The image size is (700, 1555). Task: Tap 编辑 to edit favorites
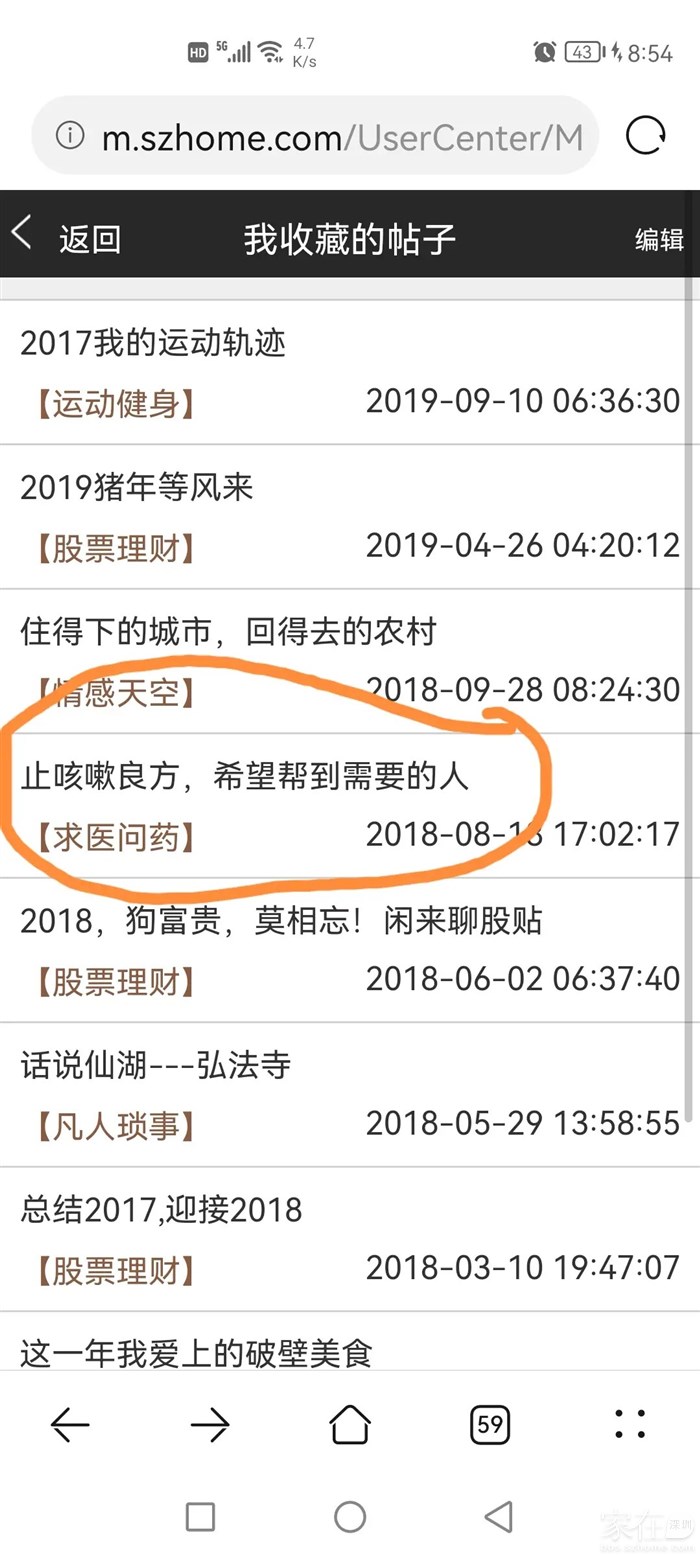[659, 239]
